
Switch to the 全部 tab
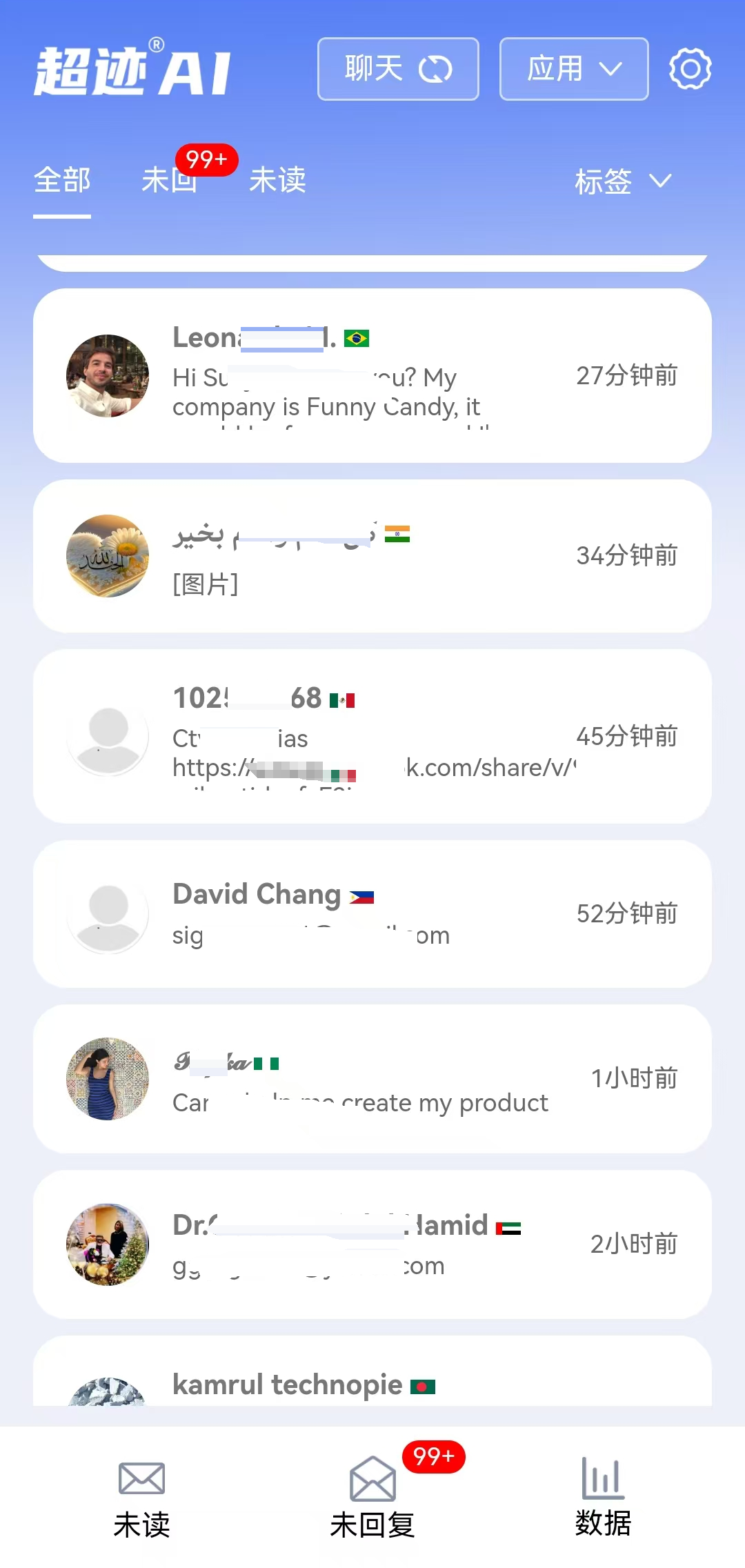(x=62, y=181)
